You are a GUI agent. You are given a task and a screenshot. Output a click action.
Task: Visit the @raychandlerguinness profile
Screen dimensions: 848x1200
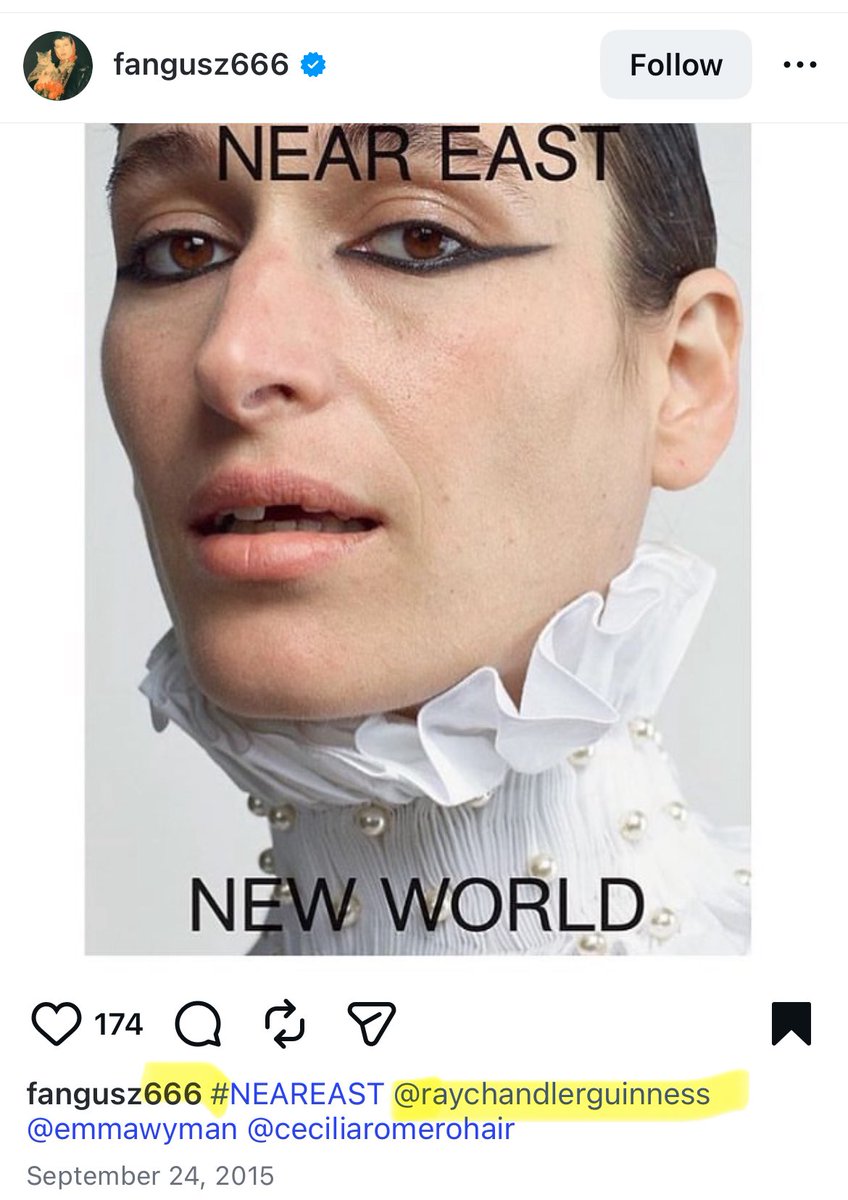(552, 1094)
